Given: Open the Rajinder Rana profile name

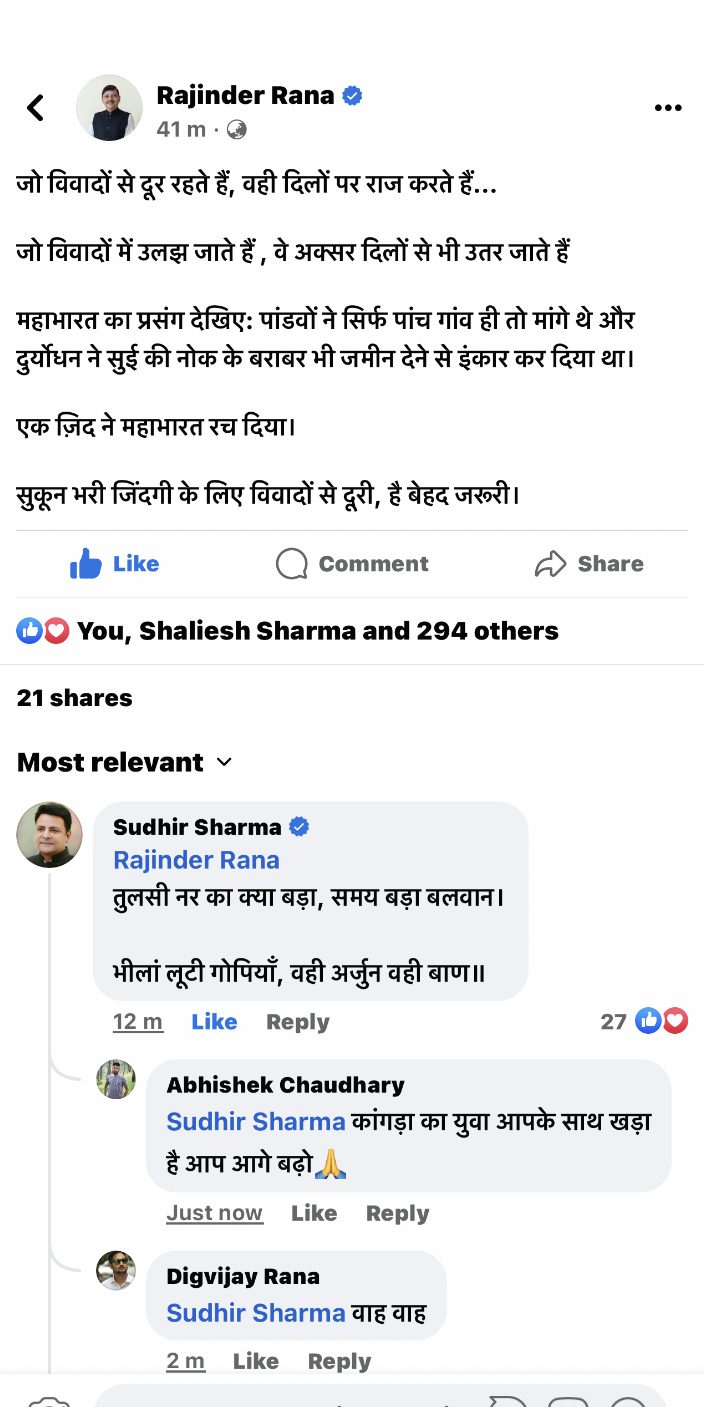Looking at the screenshot, I should pyautogui.click(x=245, y=96).
